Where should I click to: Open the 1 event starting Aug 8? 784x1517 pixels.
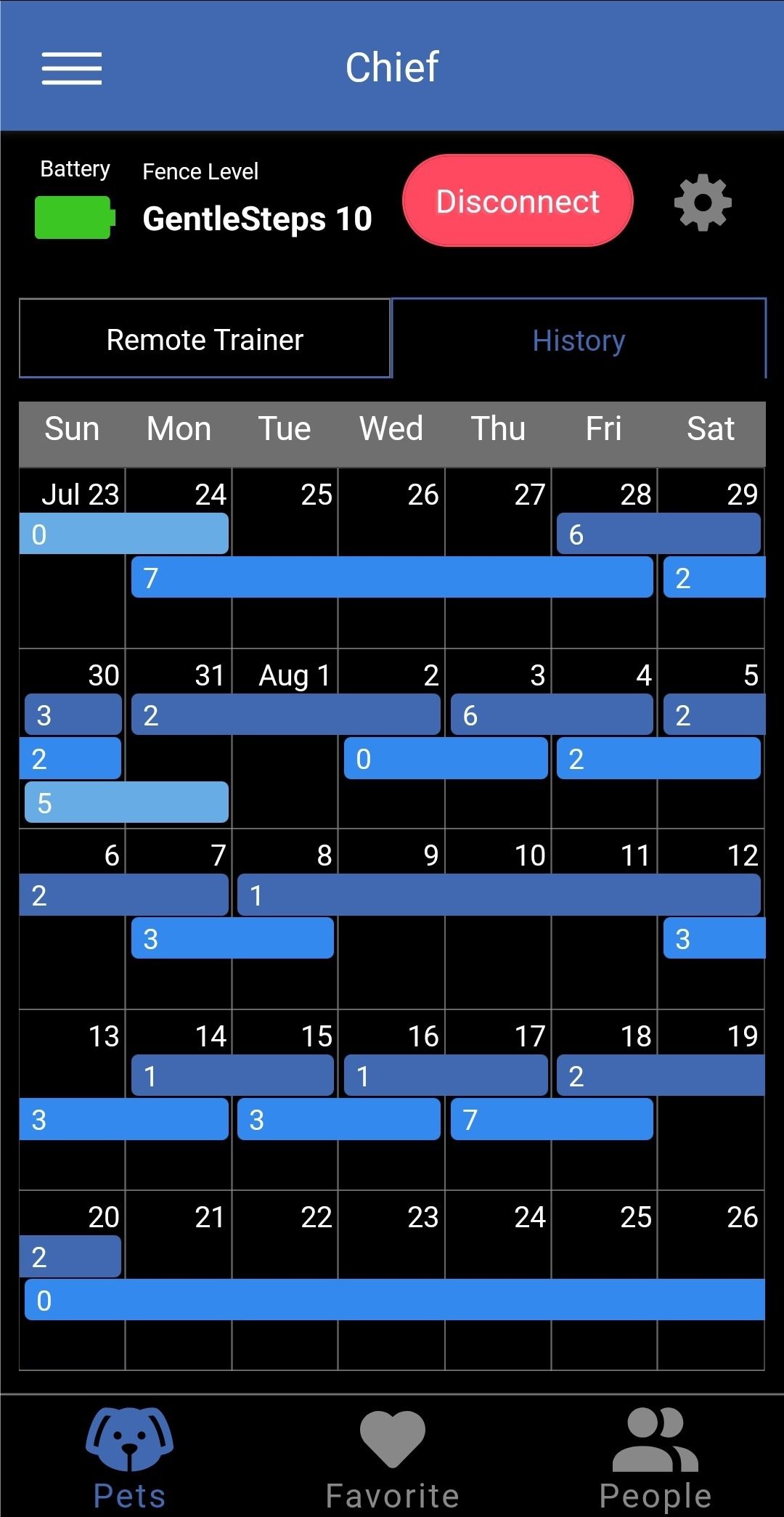pos(499,895)
